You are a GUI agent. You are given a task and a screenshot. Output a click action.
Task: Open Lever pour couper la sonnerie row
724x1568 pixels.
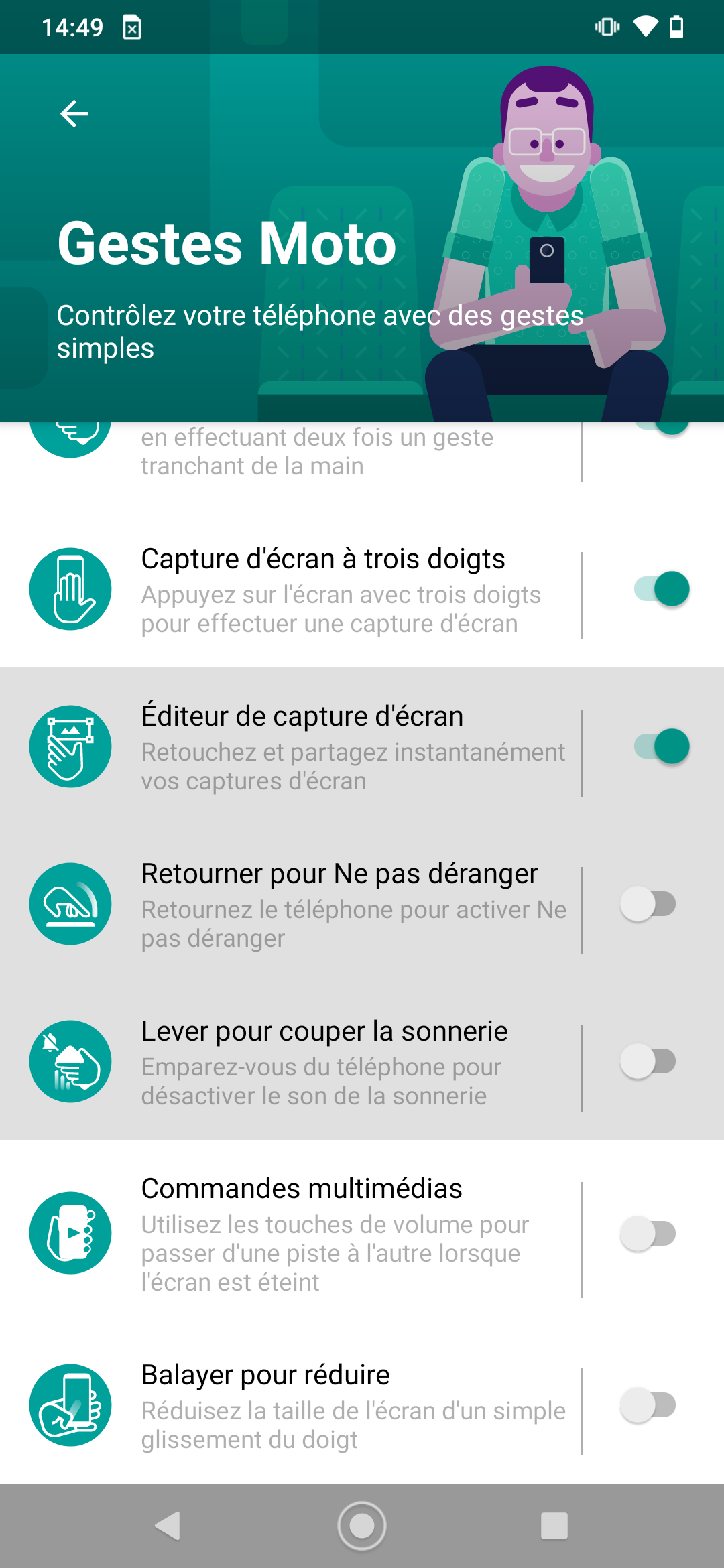291,1062
